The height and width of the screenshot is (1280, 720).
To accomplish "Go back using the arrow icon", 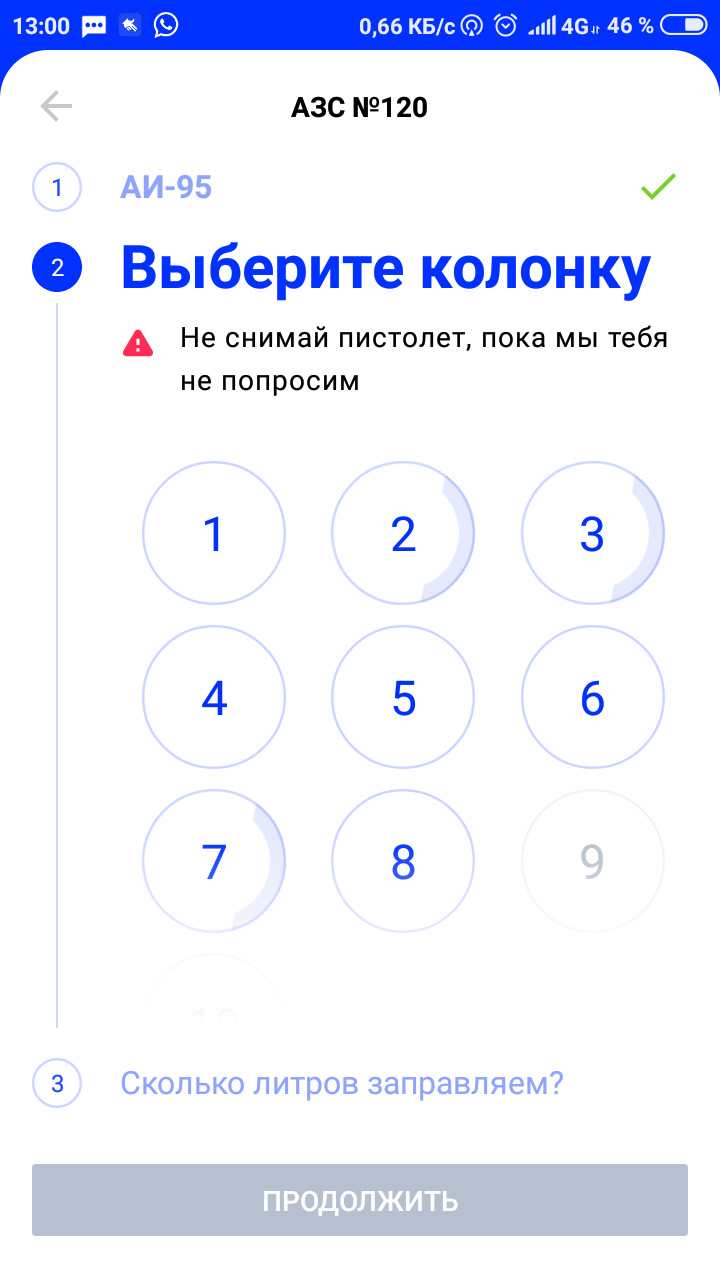I will coord(56,107).
